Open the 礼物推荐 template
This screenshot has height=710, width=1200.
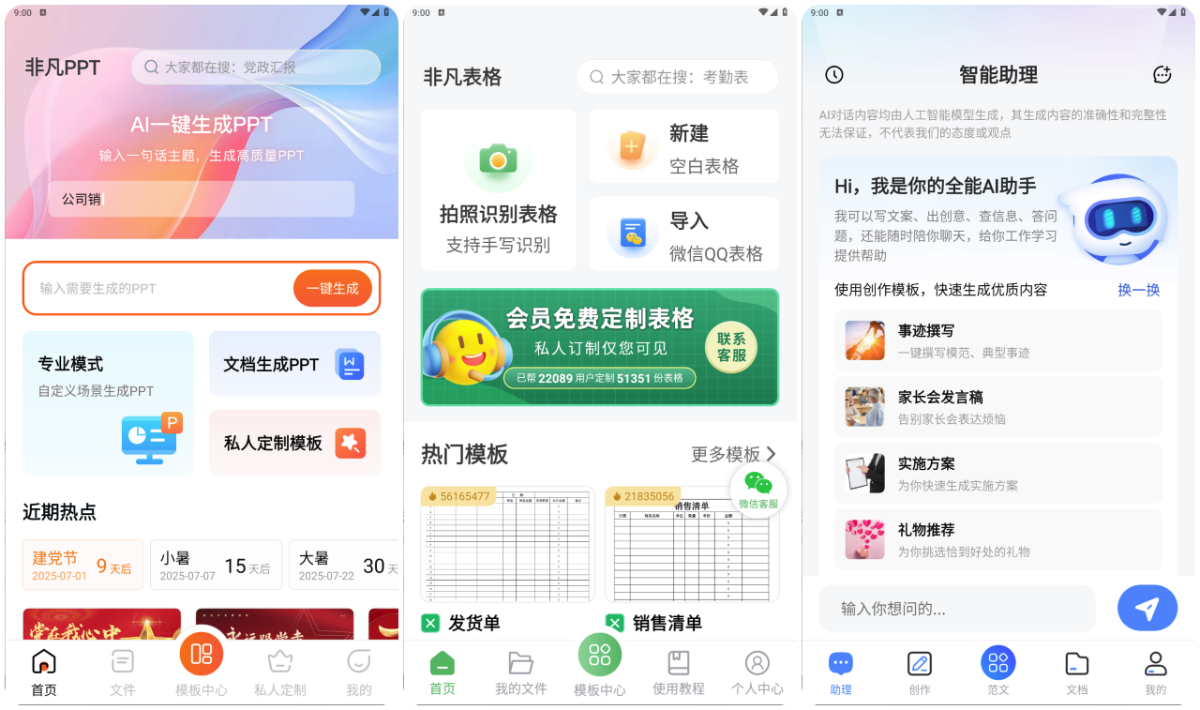tap(998, 540)
